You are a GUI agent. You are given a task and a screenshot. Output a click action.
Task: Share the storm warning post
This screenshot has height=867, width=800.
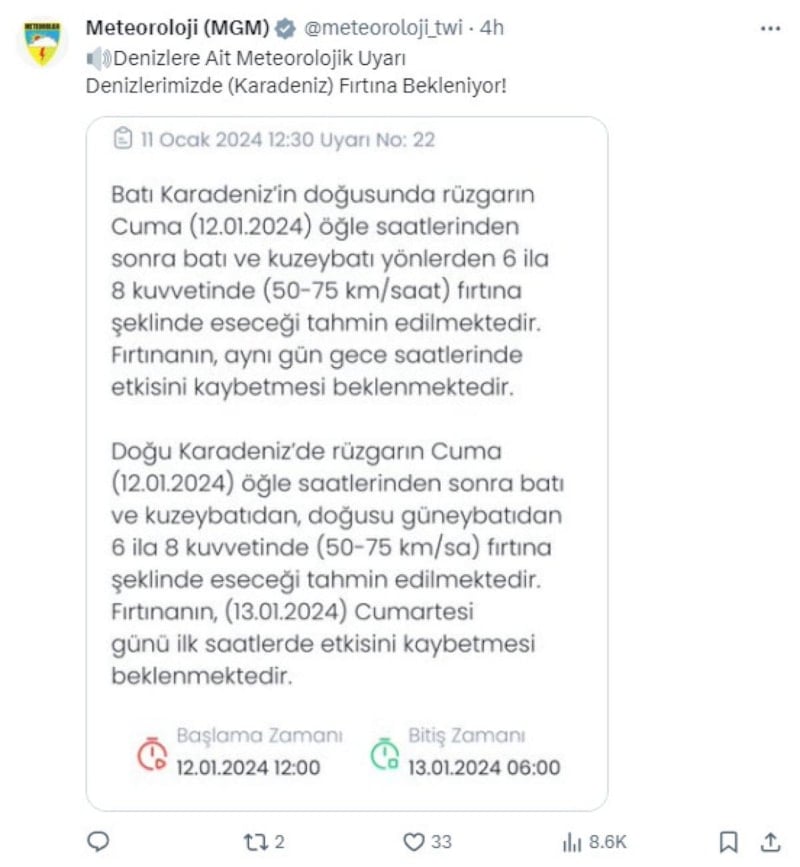click(x=771, y=841)
